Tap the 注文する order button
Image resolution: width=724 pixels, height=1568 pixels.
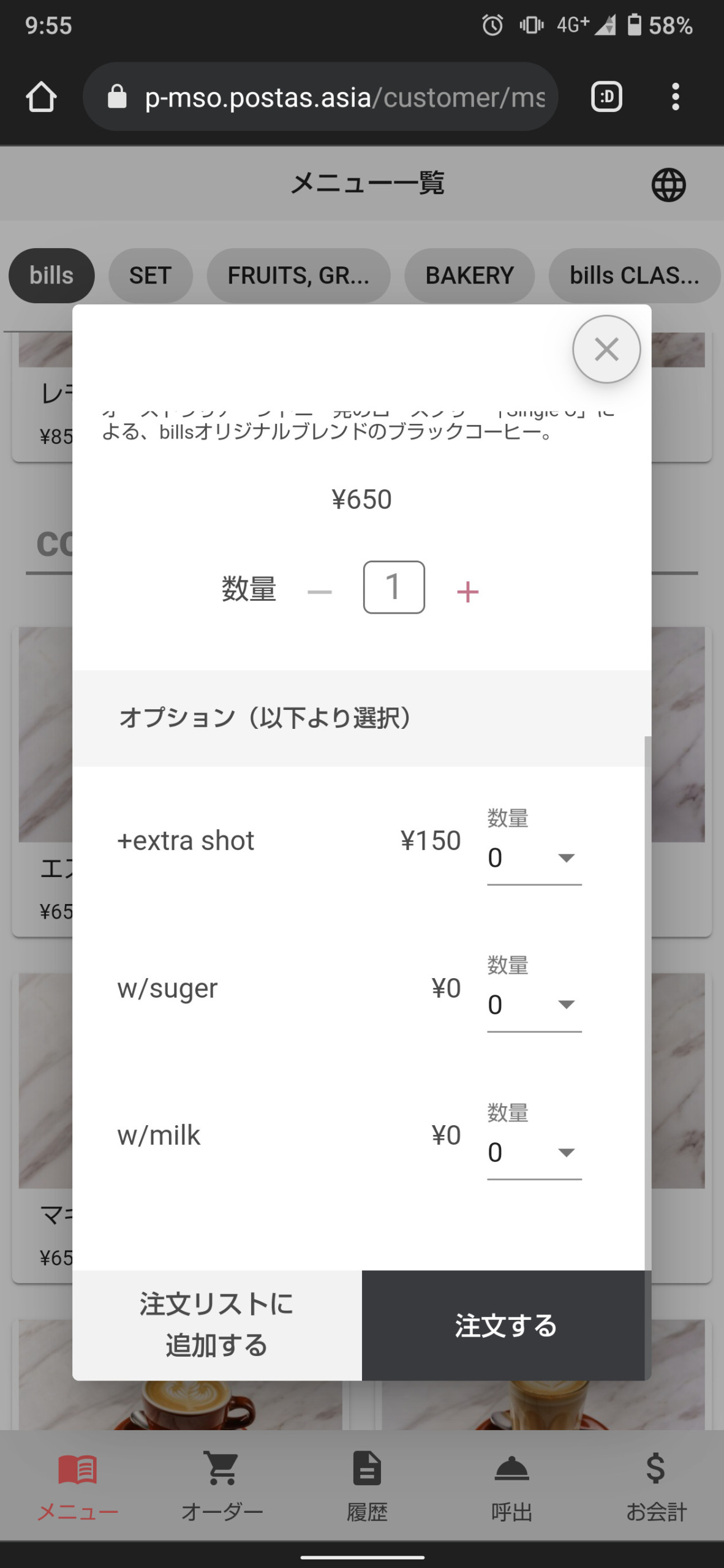pos(505,1325)
